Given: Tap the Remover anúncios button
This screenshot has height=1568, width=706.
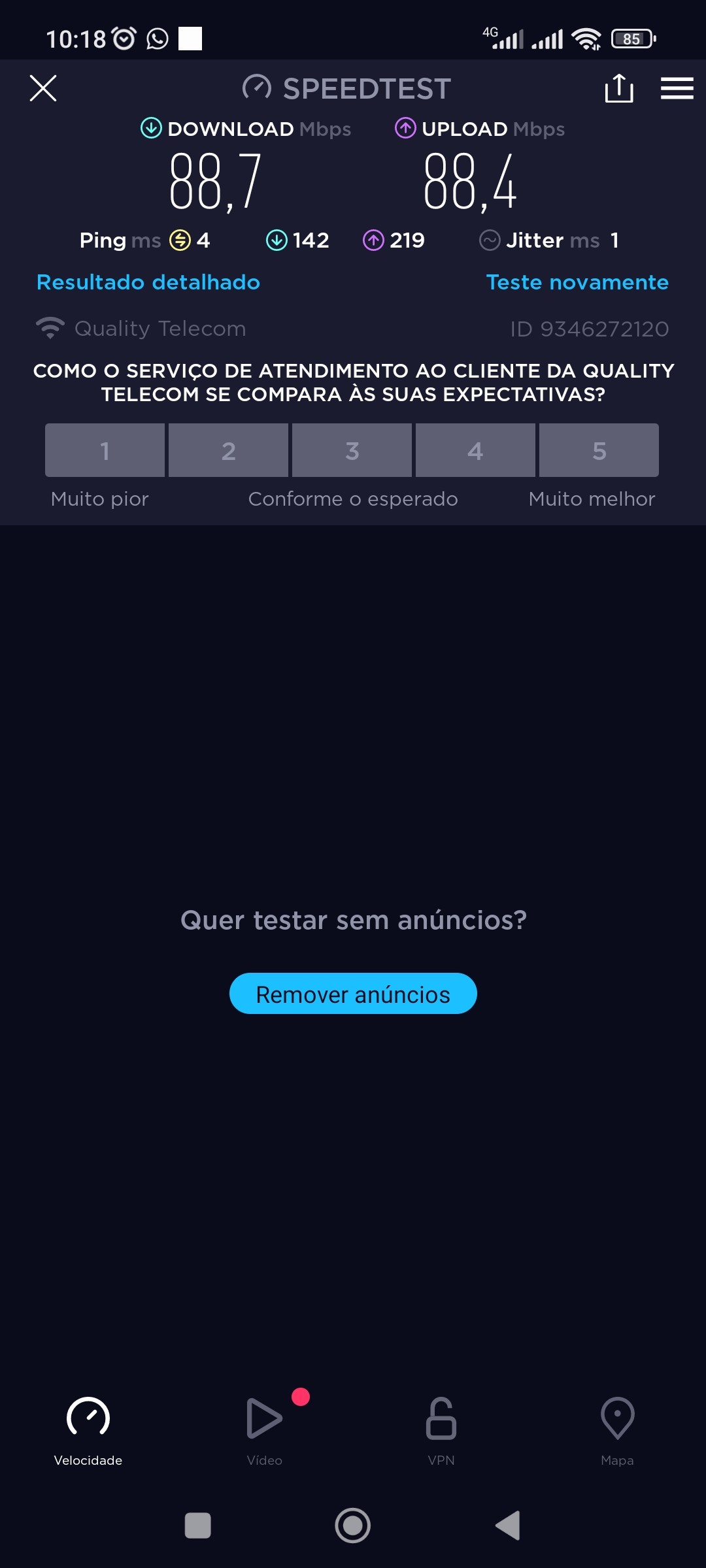Looking at the screenshot, I should pyautogui.click(x=353, y=994).
